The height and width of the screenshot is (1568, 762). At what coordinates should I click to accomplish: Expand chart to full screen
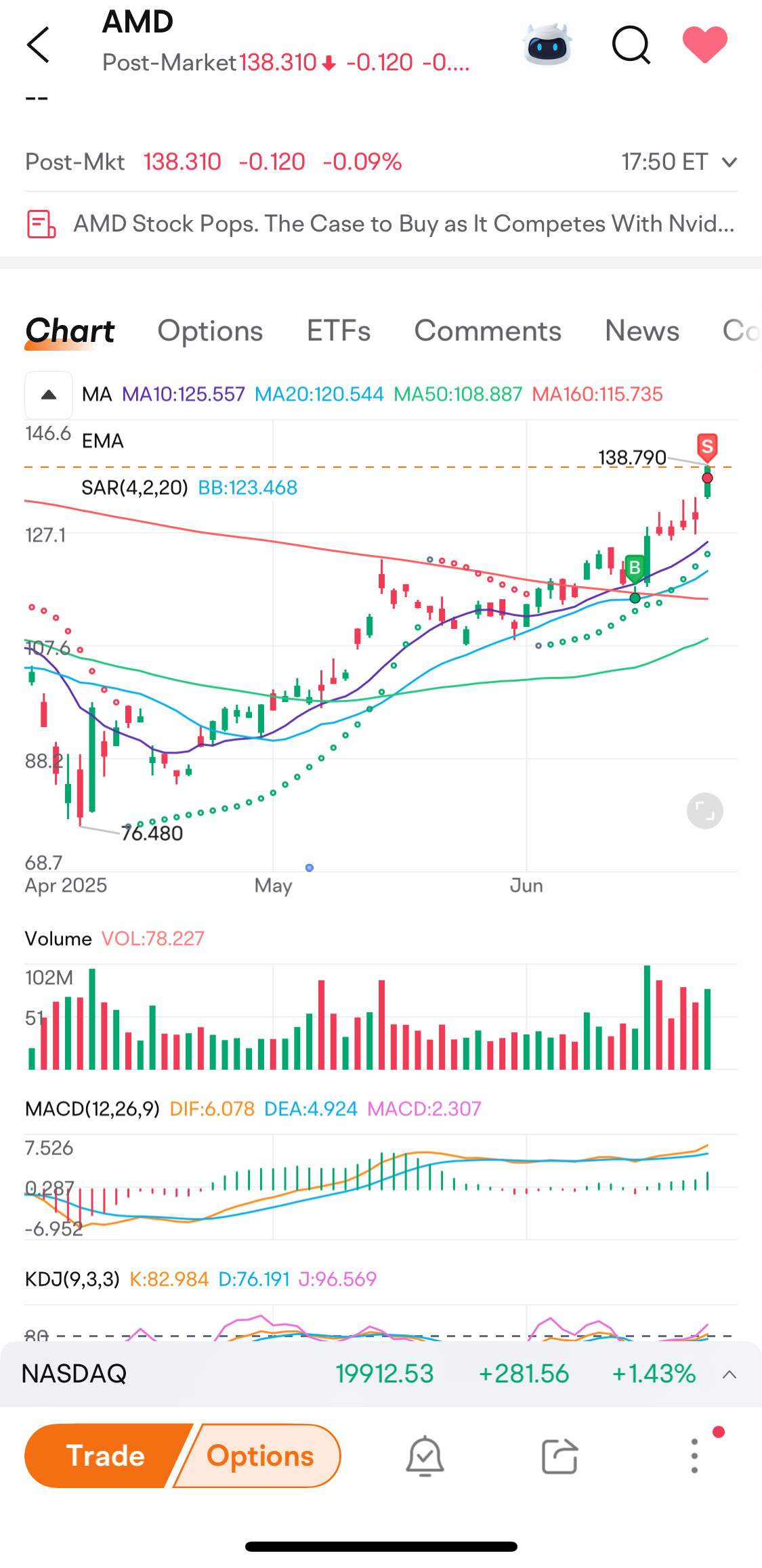pos(705,811)
